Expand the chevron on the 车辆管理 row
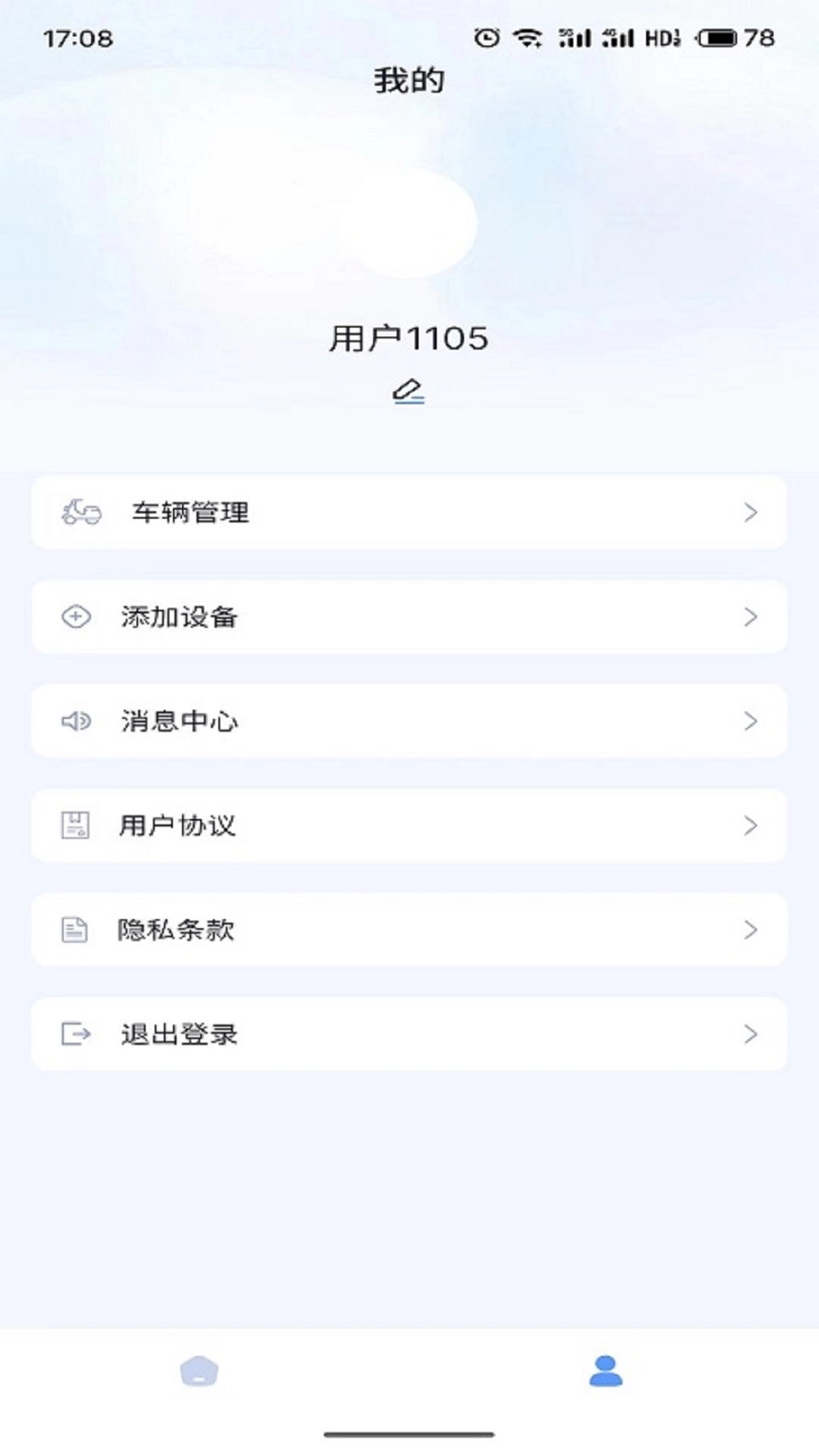 [752, 513]
